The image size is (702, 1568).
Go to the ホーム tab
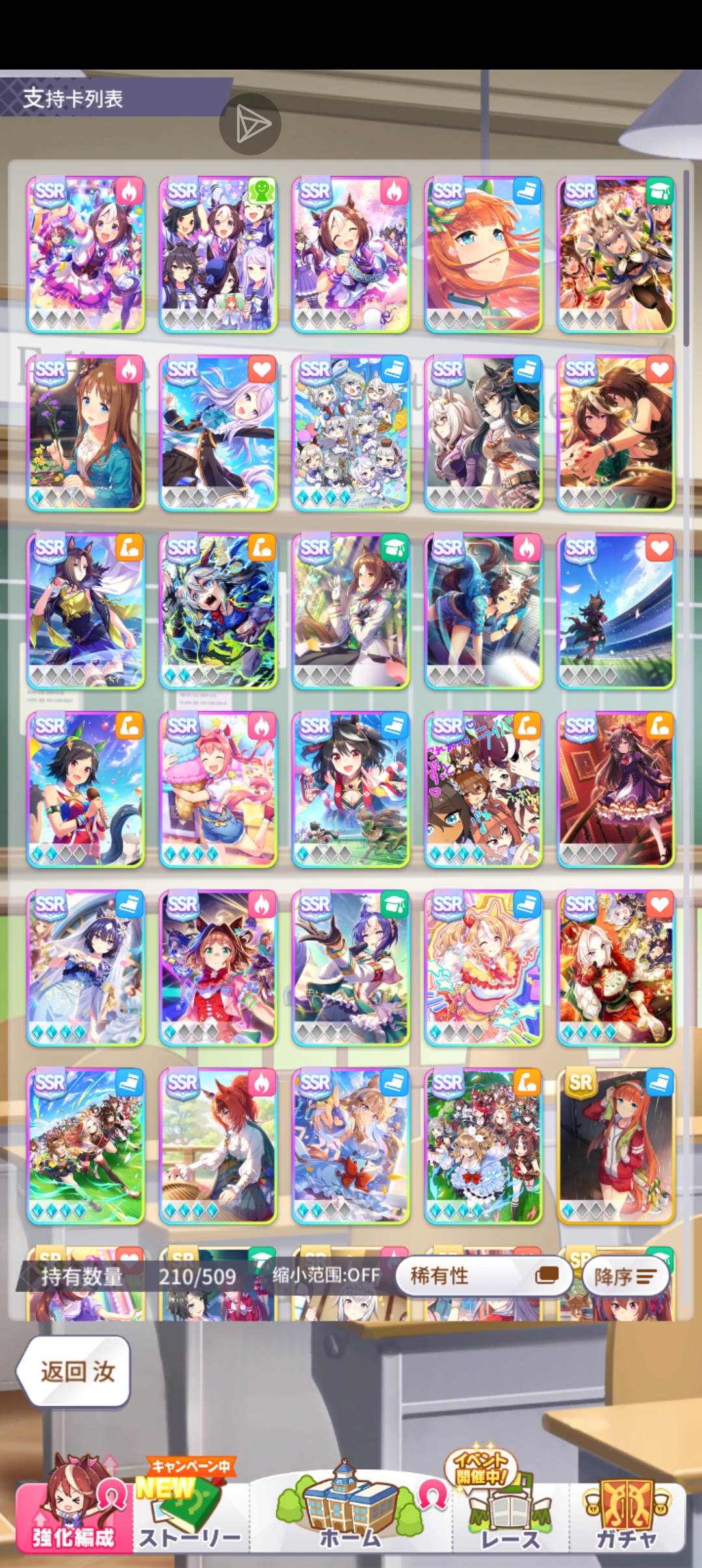(351, 1515)
